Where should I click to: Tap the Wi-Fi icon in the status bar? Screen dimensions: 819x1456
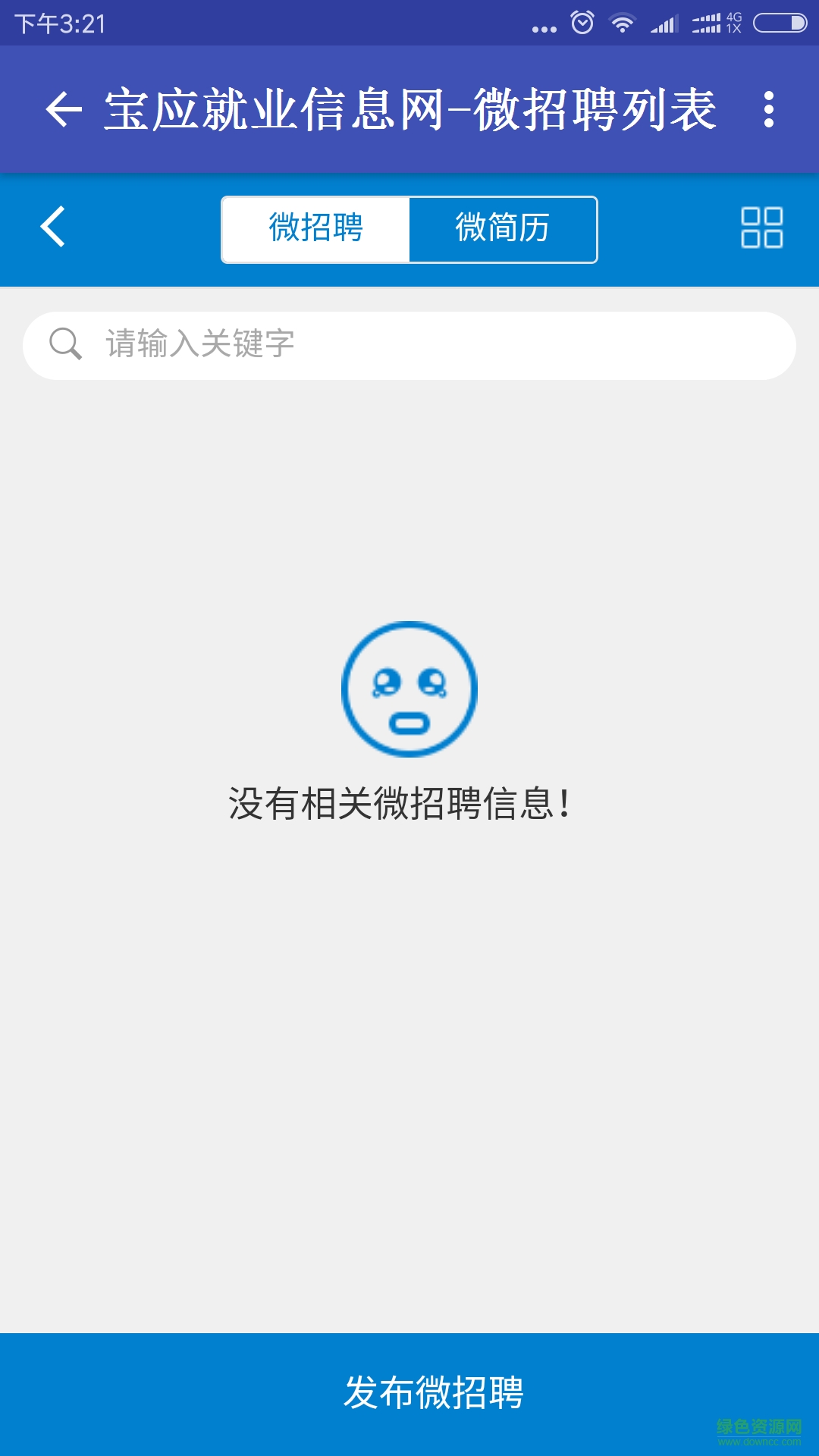tap(622, 23)
